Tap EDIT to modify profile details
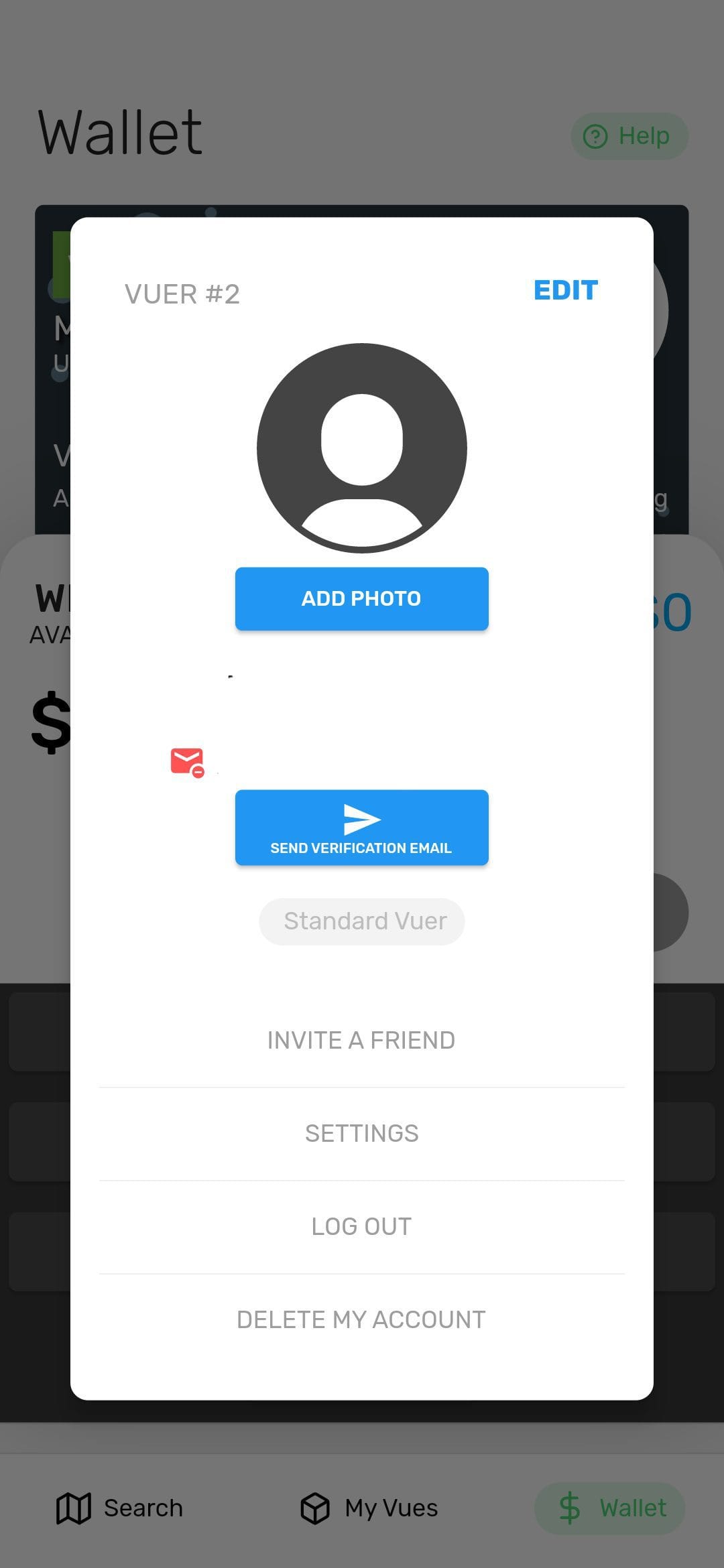 click(x=566, y=289)
